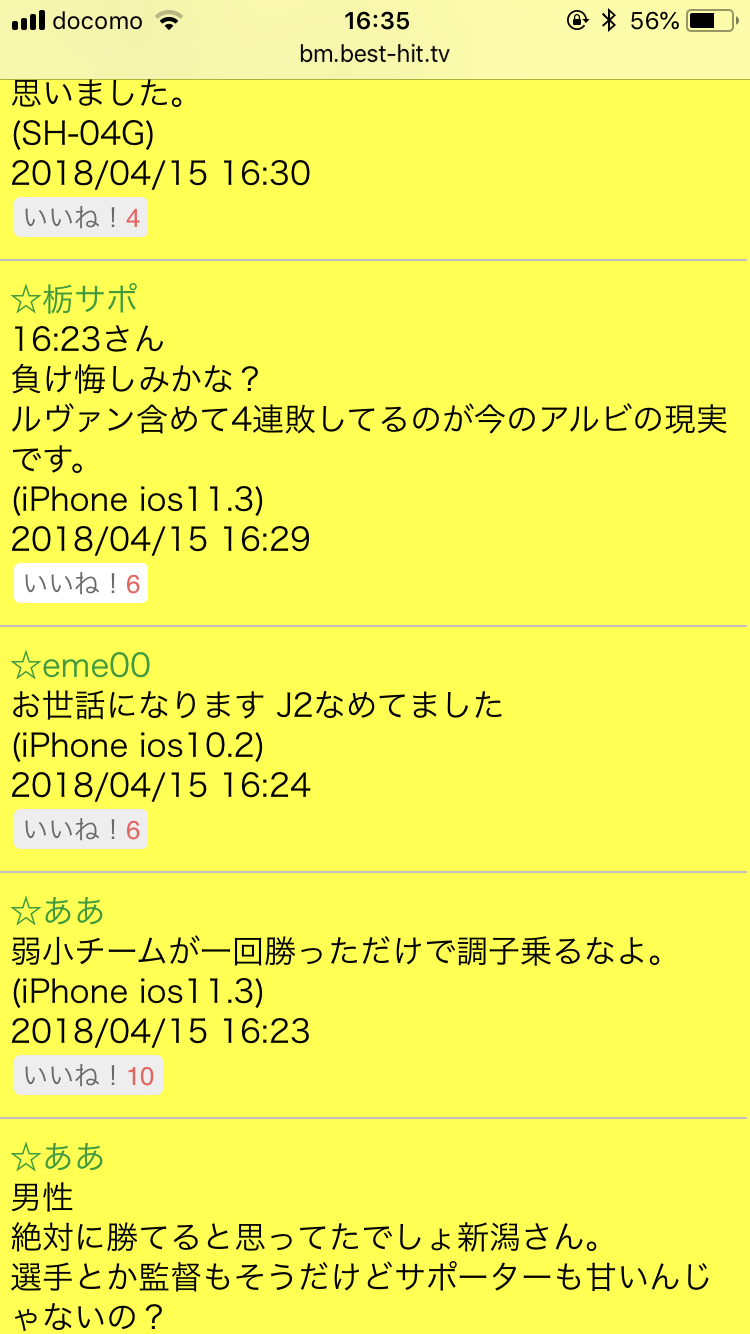
Task: Like the SH-04G comment from 16:30
Action: click(81, 218)
